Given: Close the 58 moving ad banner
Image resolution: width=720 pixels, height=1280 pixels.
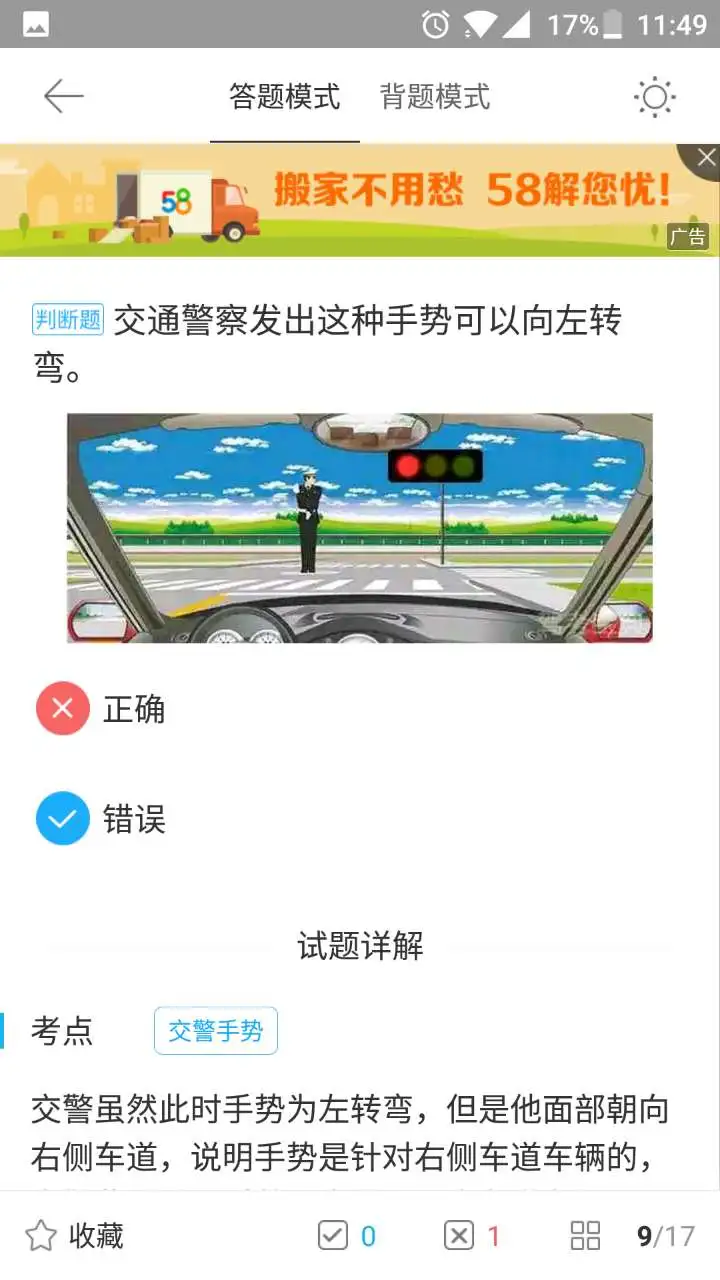Looking at the screenshot, I should click(706, 157).
